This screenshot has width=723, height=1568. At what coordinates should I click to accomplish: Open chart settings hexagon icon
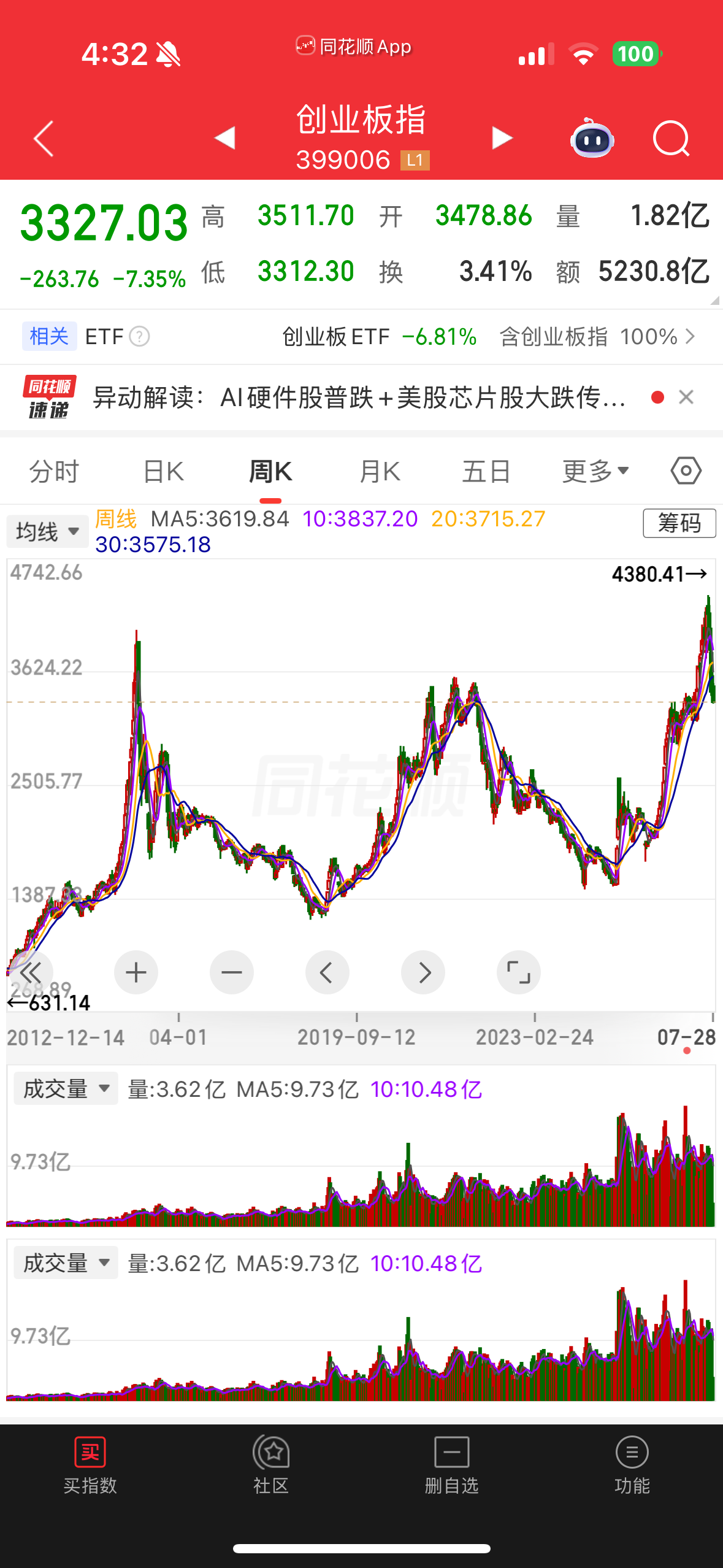point(686,471)
